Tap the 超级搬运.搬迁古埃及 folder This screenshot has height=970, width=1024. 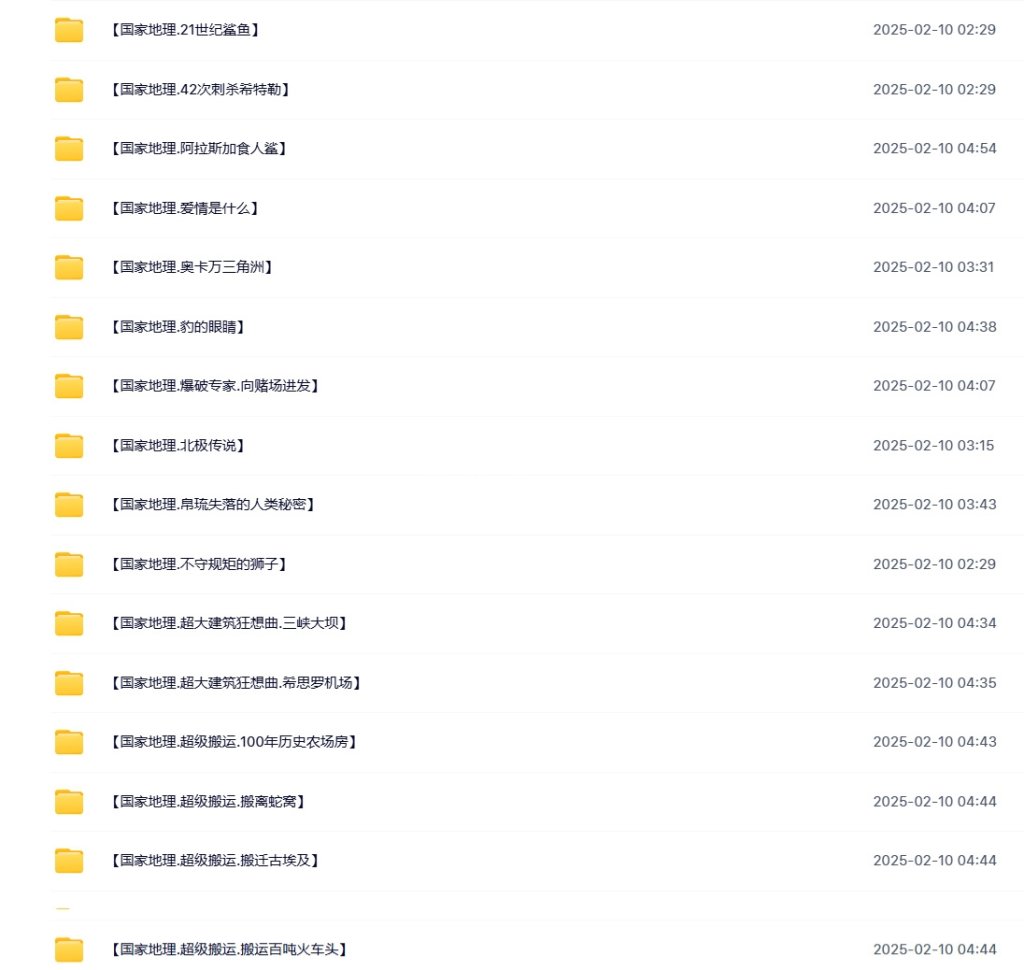214,860
